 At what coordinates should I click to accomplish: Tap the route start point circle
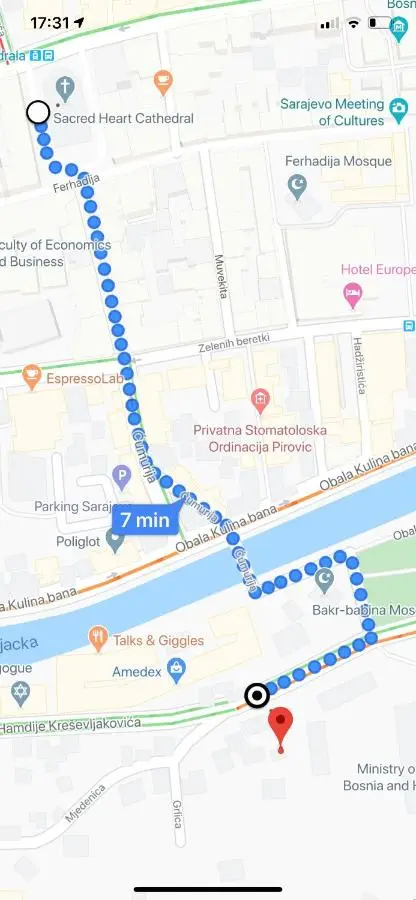click(38, 112)
